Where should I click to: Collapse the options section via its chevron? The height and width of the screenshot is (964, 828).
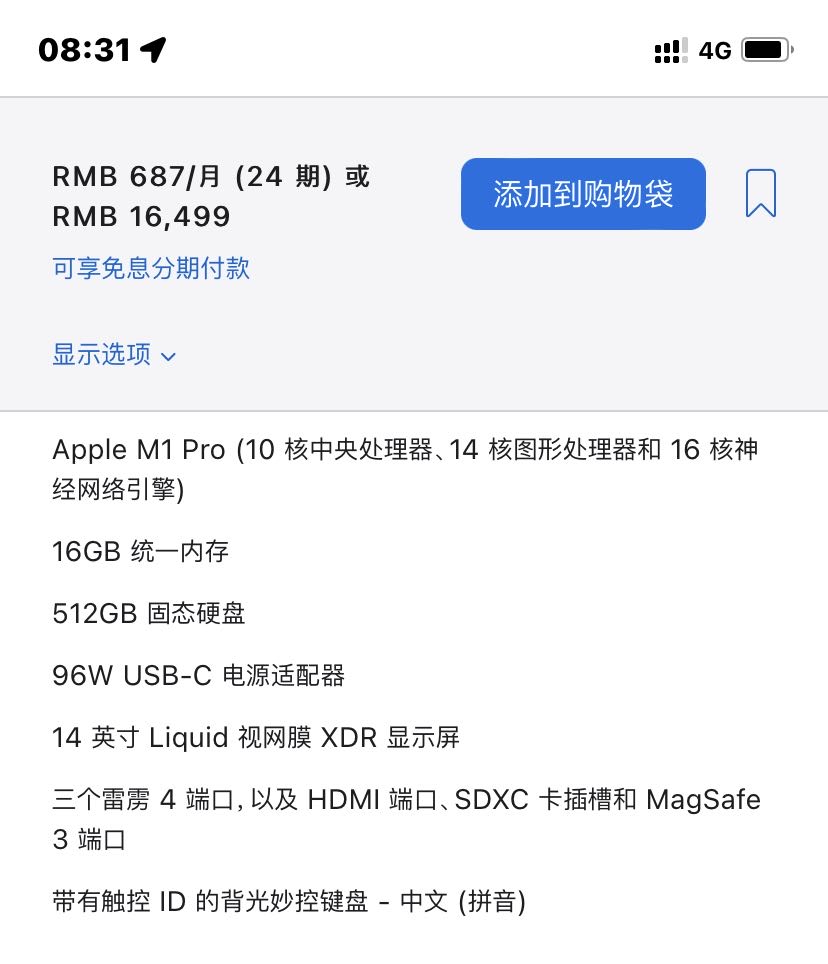[x=167, y=357]
